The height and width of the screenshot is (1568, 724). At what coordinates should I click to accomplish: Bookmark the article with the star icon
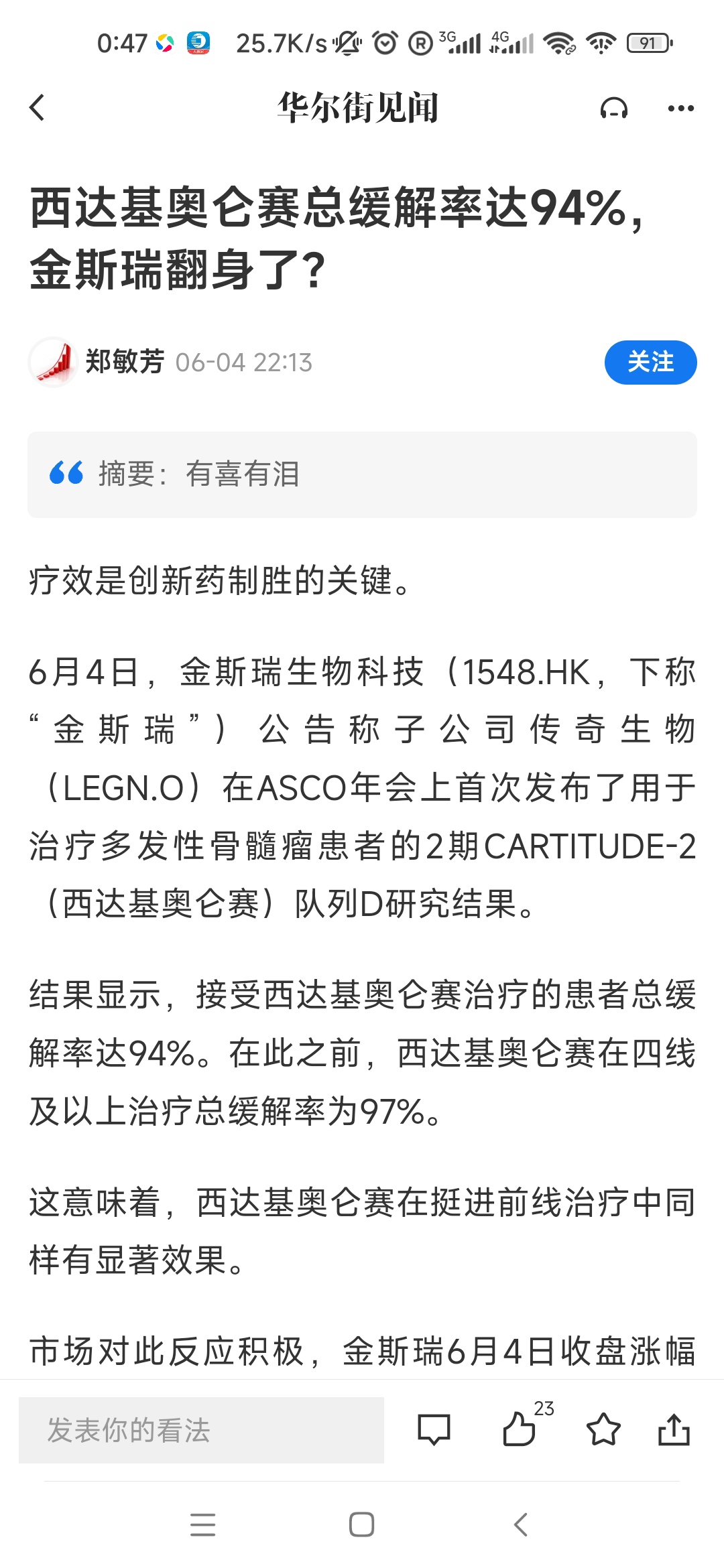click(x=603, y=1429)
